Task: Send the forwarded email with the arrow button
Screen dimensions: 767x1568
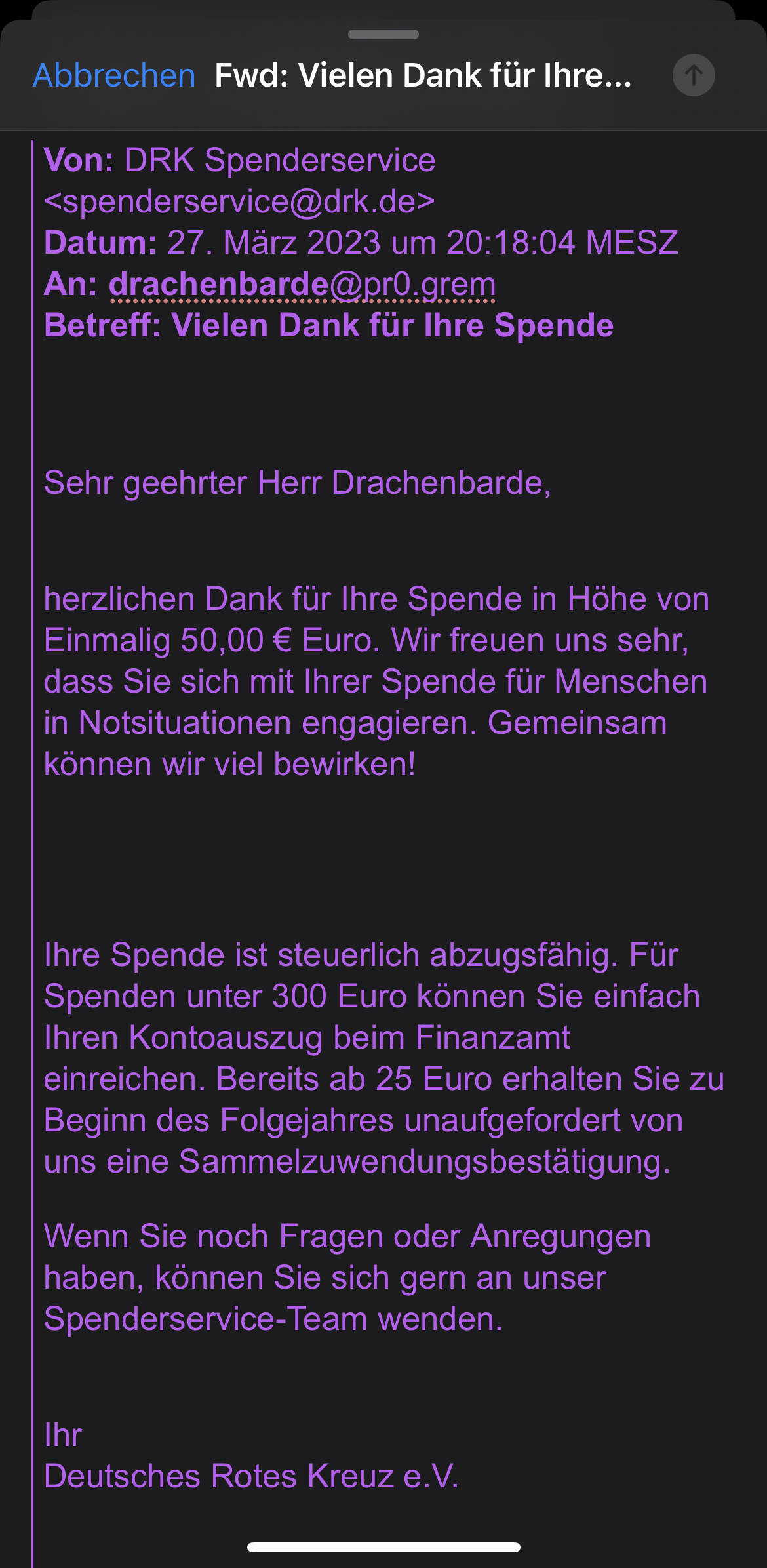Action: (x=693, y=75)
